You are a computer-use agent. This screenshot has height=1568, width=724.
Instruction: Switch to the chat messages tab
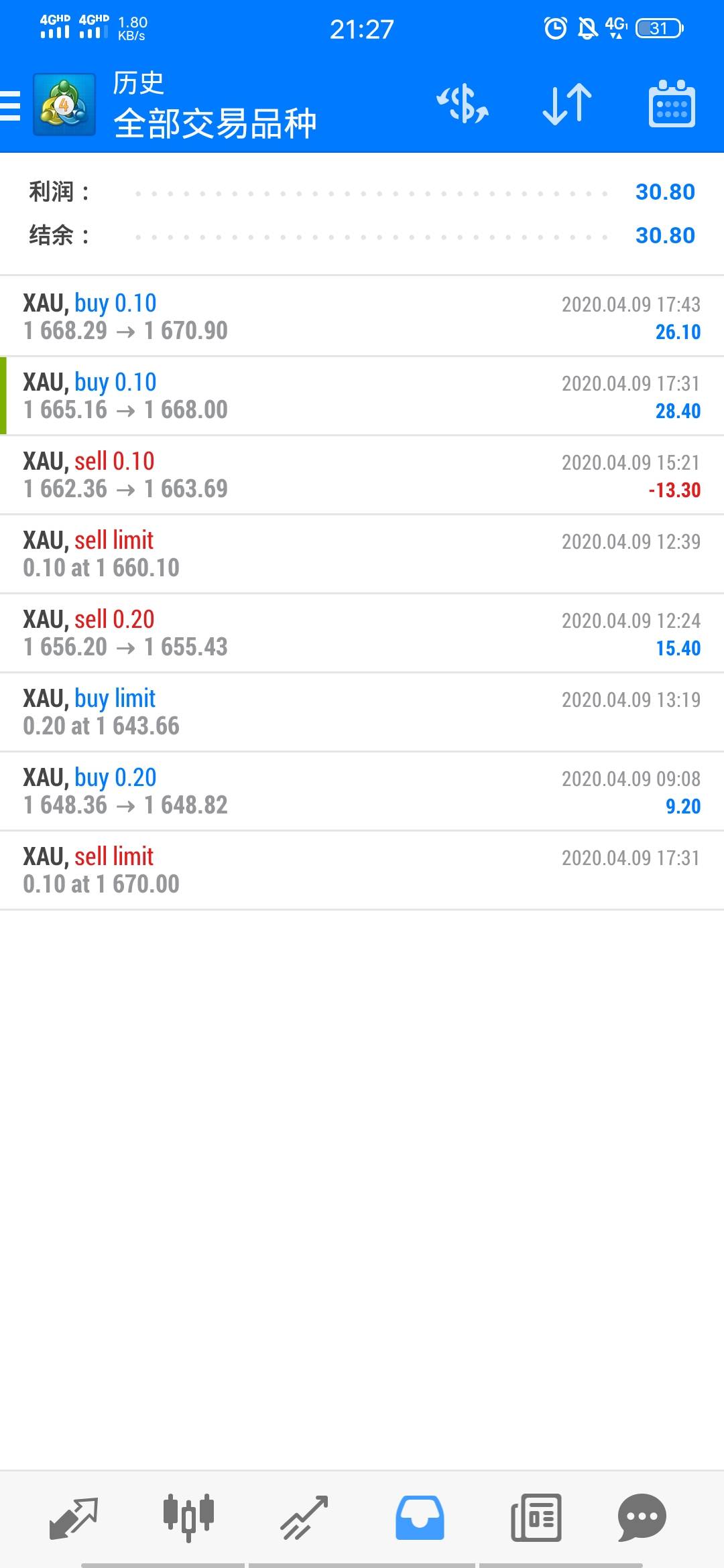[642, 1517]
